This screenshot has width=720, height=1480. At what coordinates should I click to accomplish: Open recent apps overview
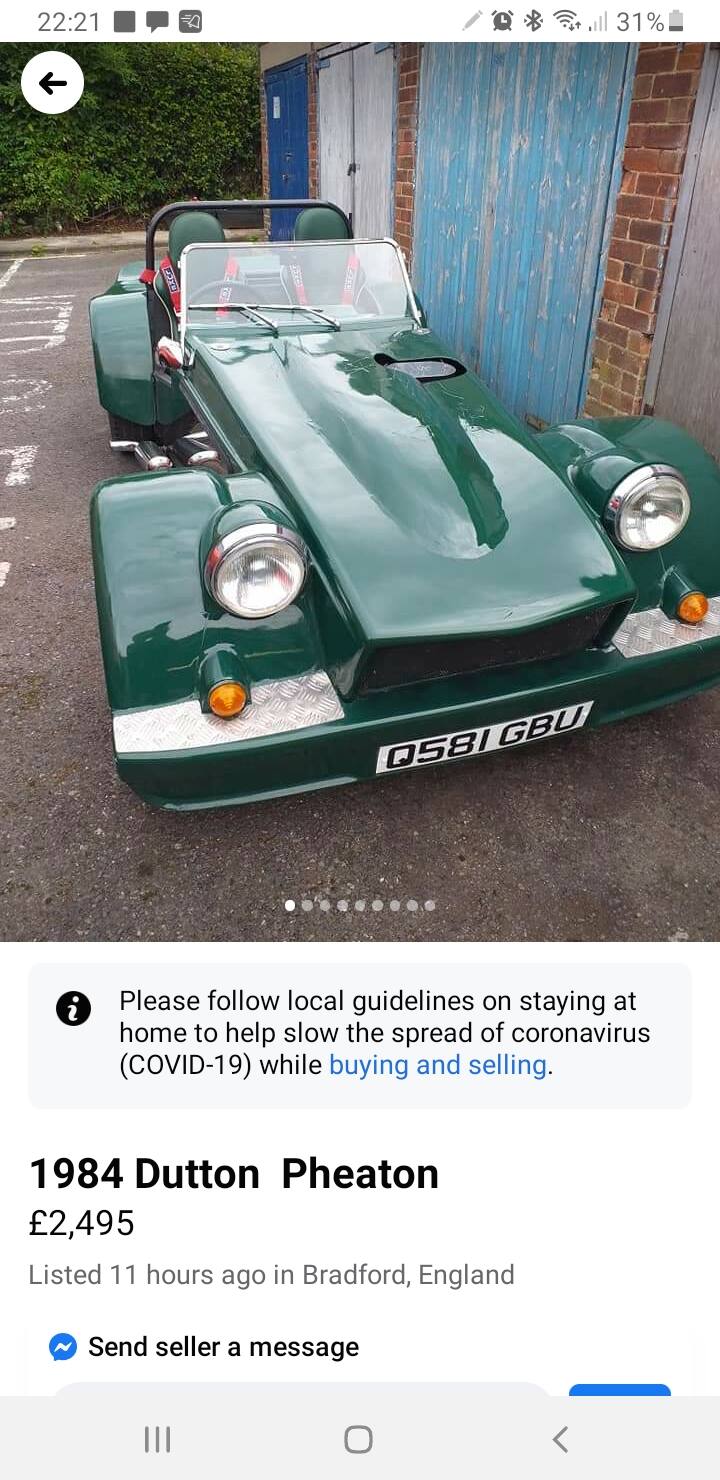click(158, 1439)
